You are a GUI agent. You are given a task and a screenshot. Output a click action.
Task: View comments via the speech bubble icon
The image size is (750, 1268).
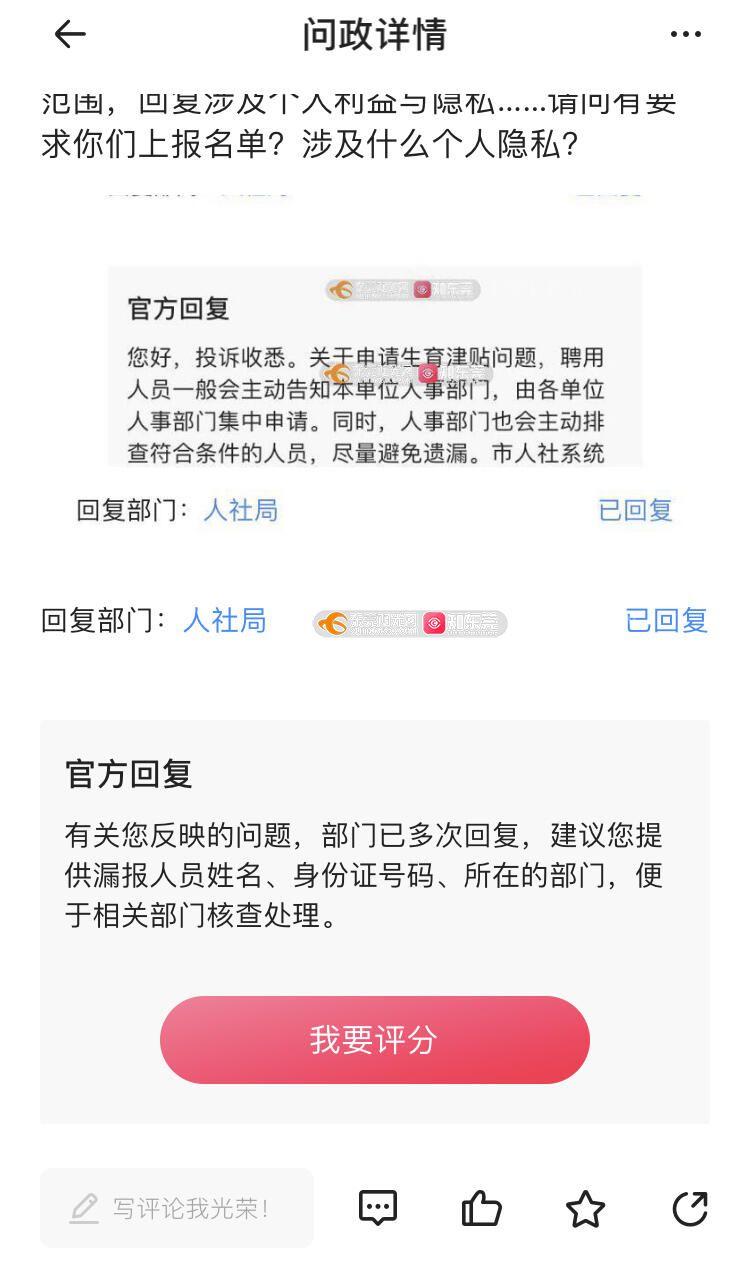tap(378, 1208)
